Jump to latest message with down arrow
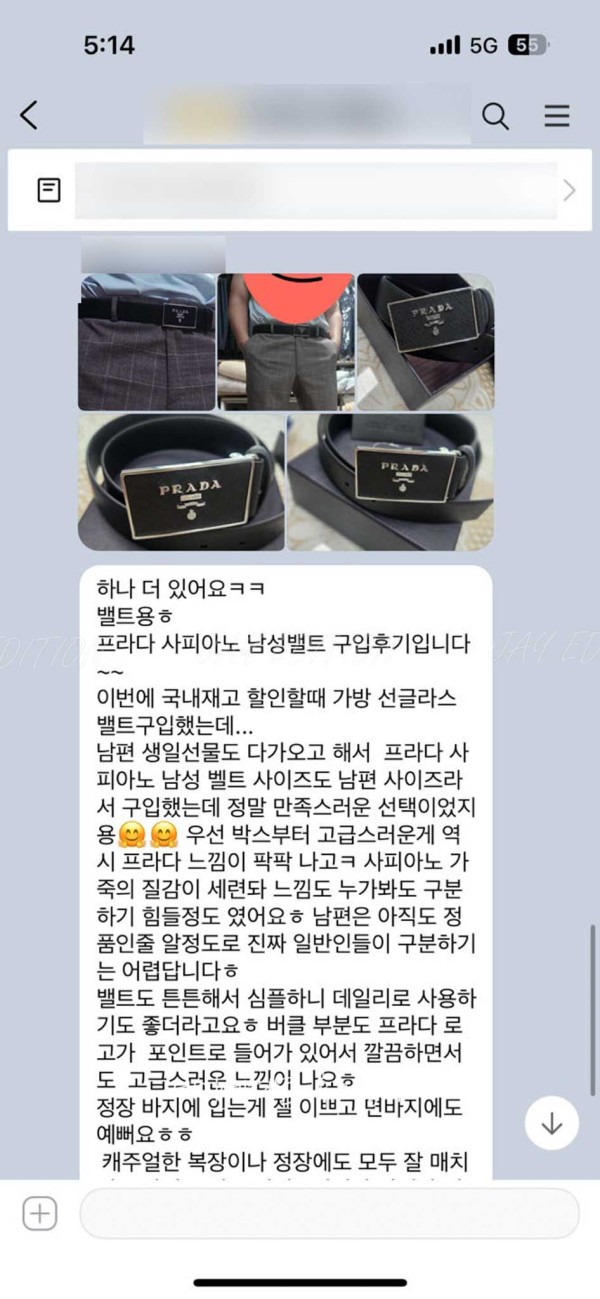Viewport: 600px width, 1299px height. point(551,1123)
